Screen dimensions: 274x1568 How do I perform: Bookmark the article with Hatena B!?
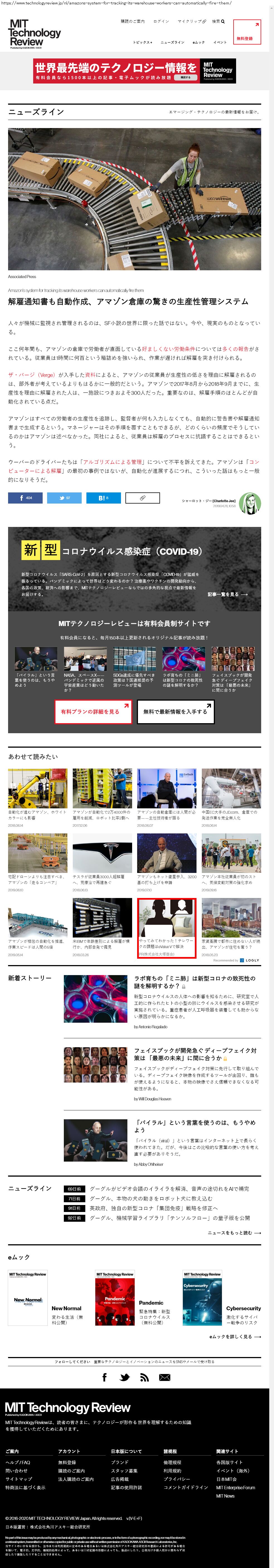coord(103,498)
